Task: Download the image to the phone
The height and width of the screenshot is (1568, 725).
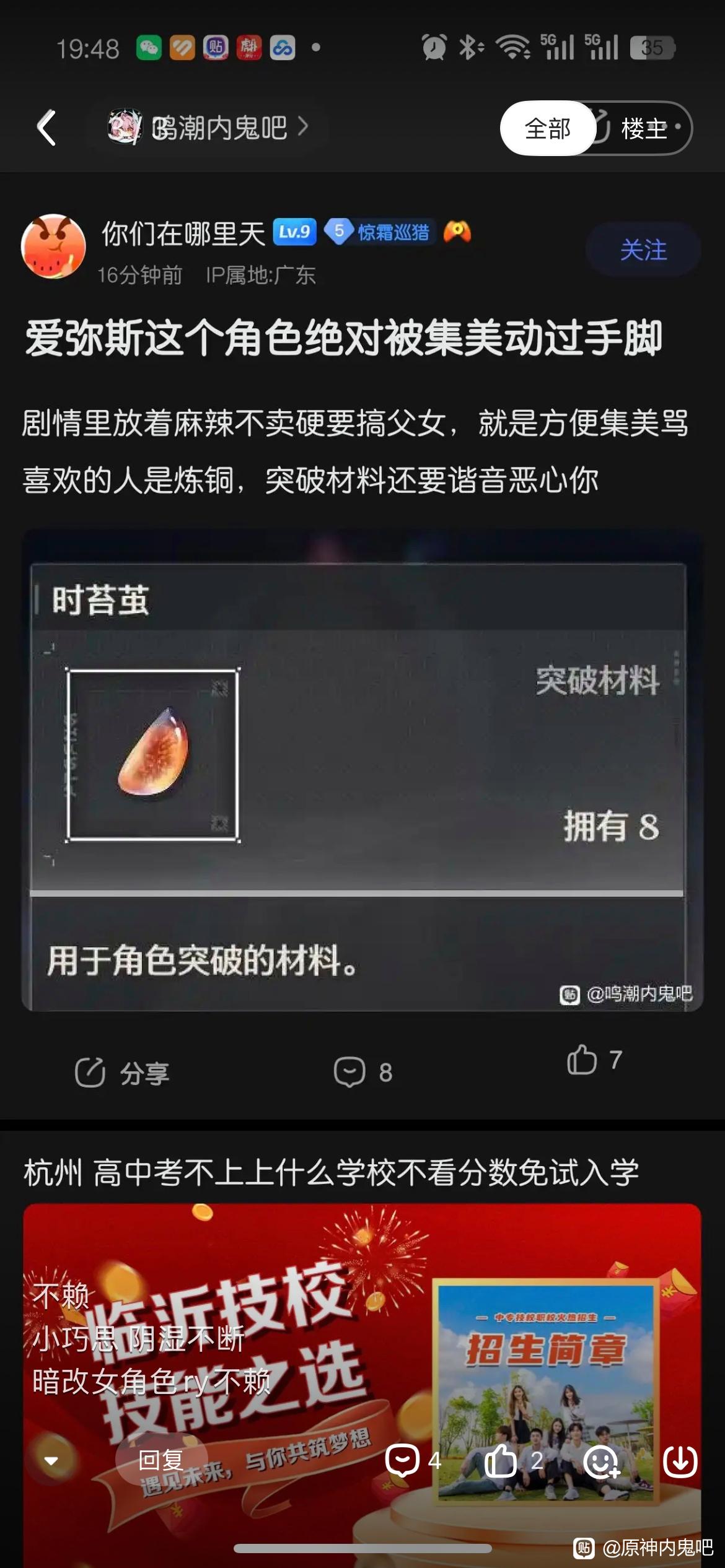Action: (x=680, y=1461)
